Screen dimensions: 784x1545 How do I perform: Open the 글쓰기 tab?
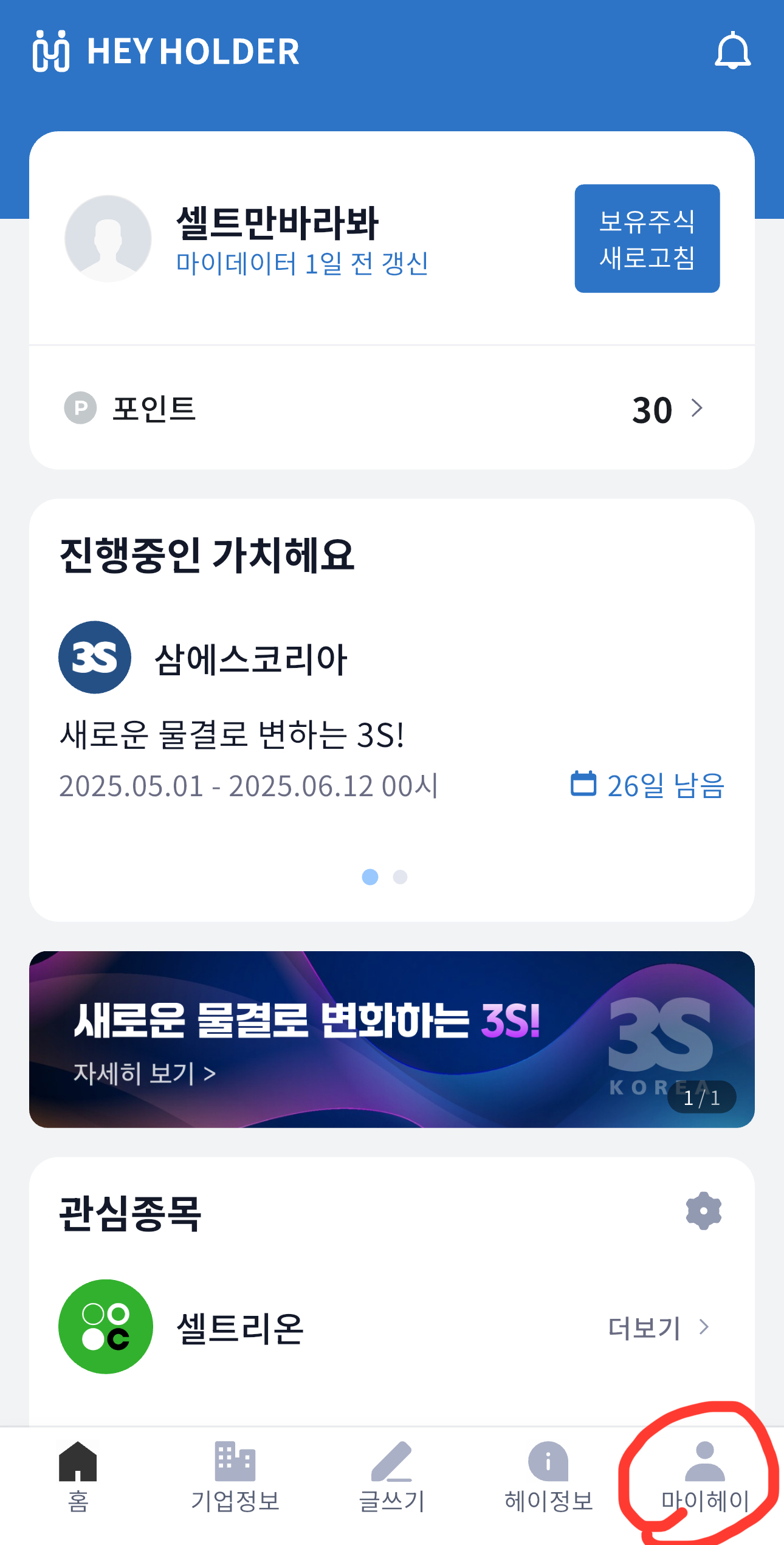392,1477
